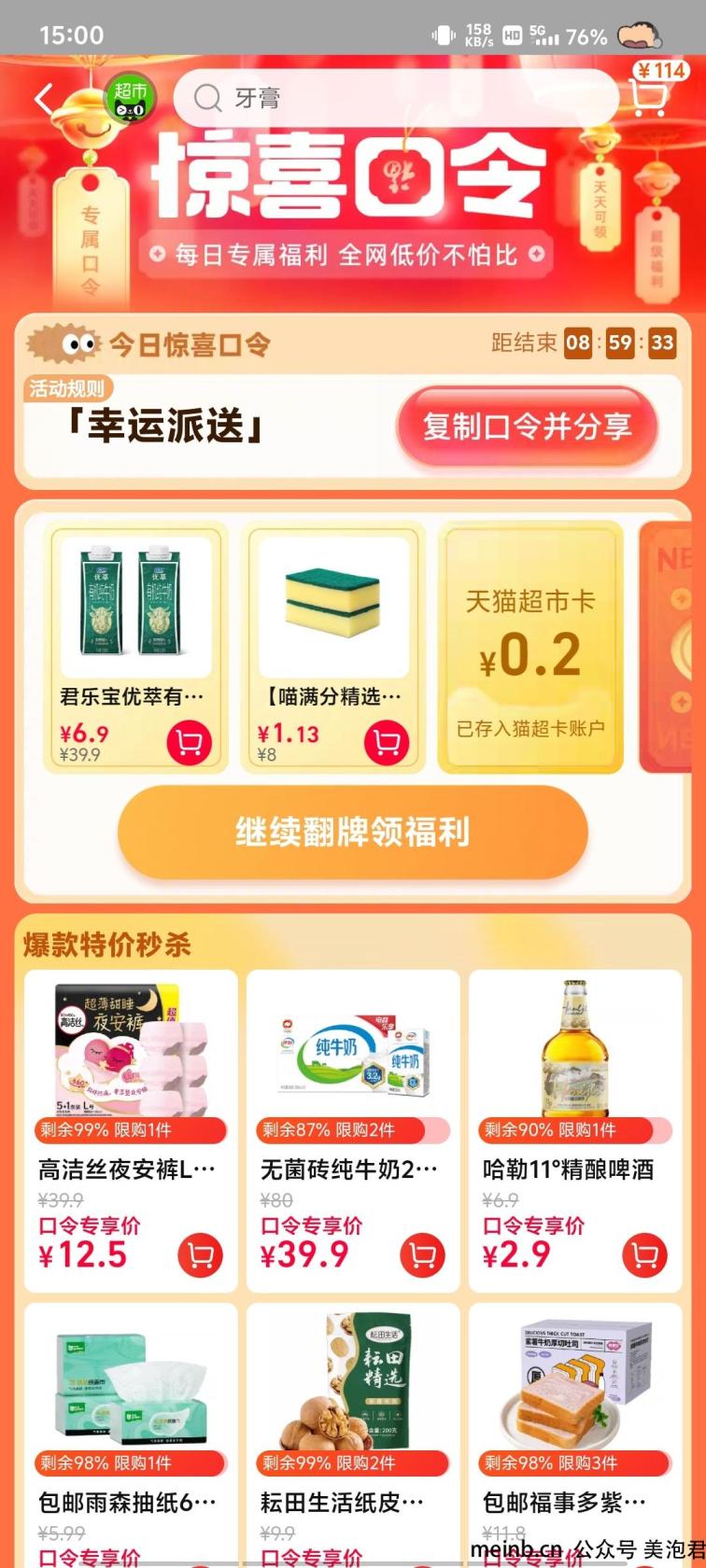View 活动规则 activity rules
The width and height of the screenshot is (706, 1568).
[x=66, y=388]
